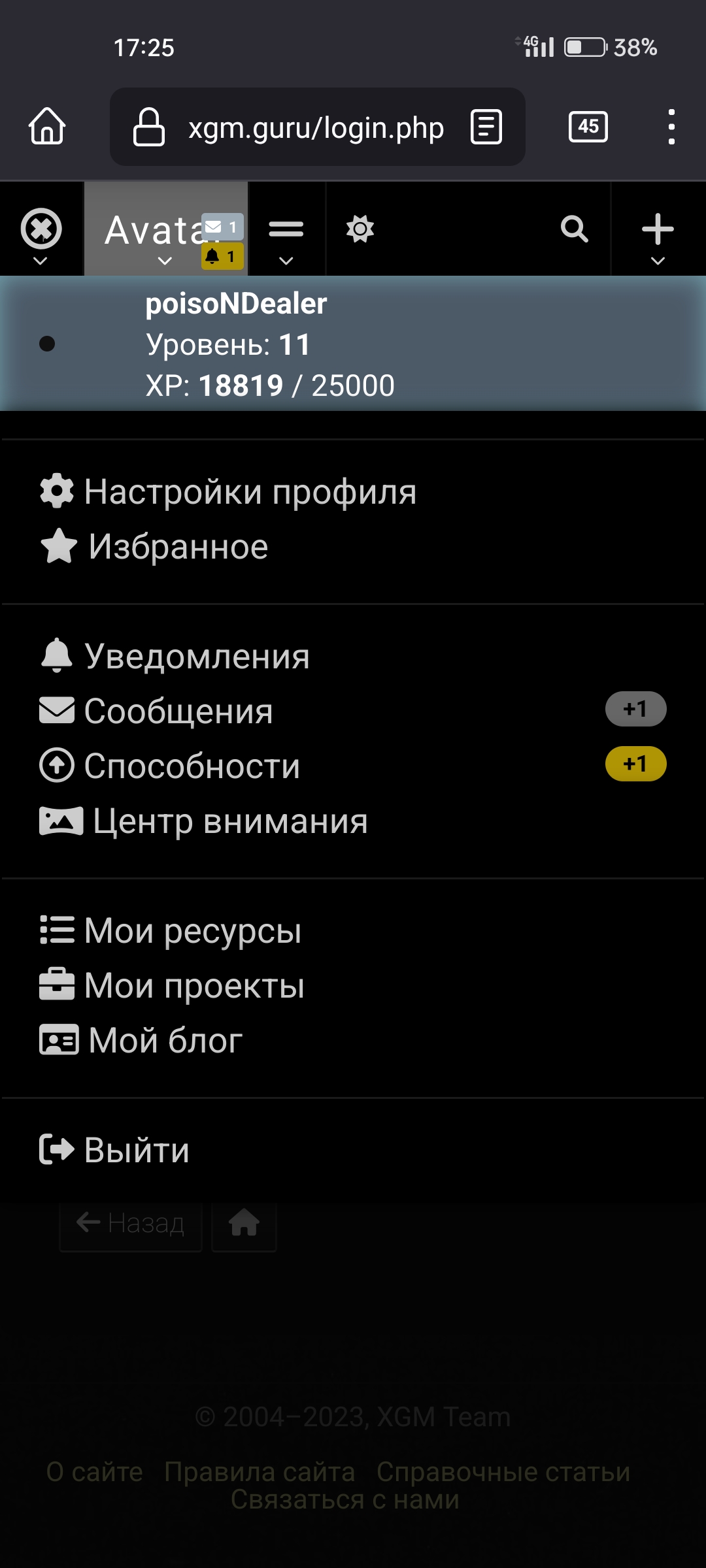Log out via Выйти

114,1150
